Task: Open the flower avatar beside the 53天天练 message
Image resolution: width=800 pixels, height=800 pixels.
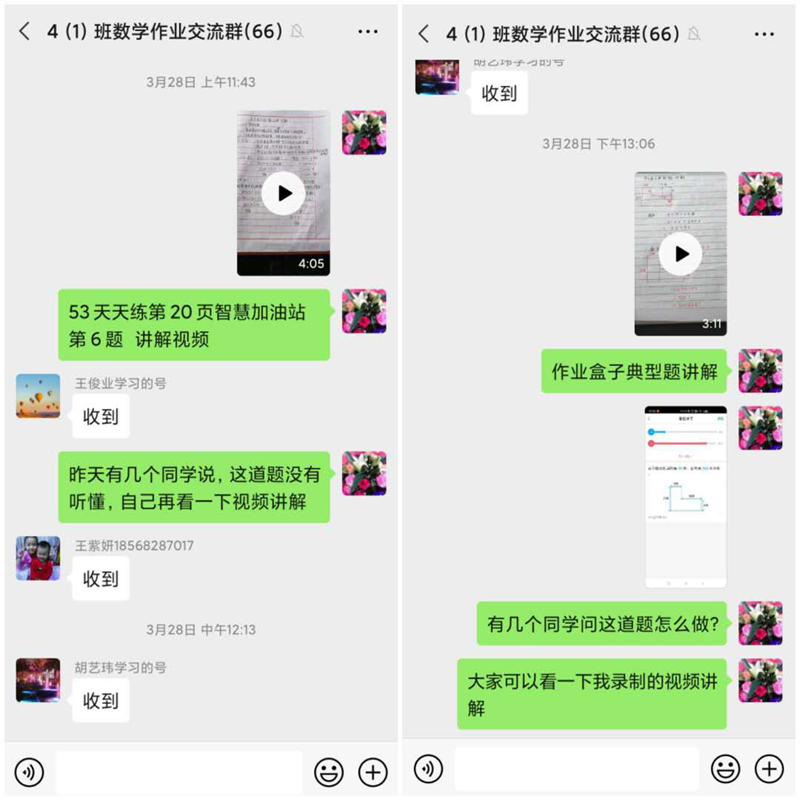Action: (364, 311)
